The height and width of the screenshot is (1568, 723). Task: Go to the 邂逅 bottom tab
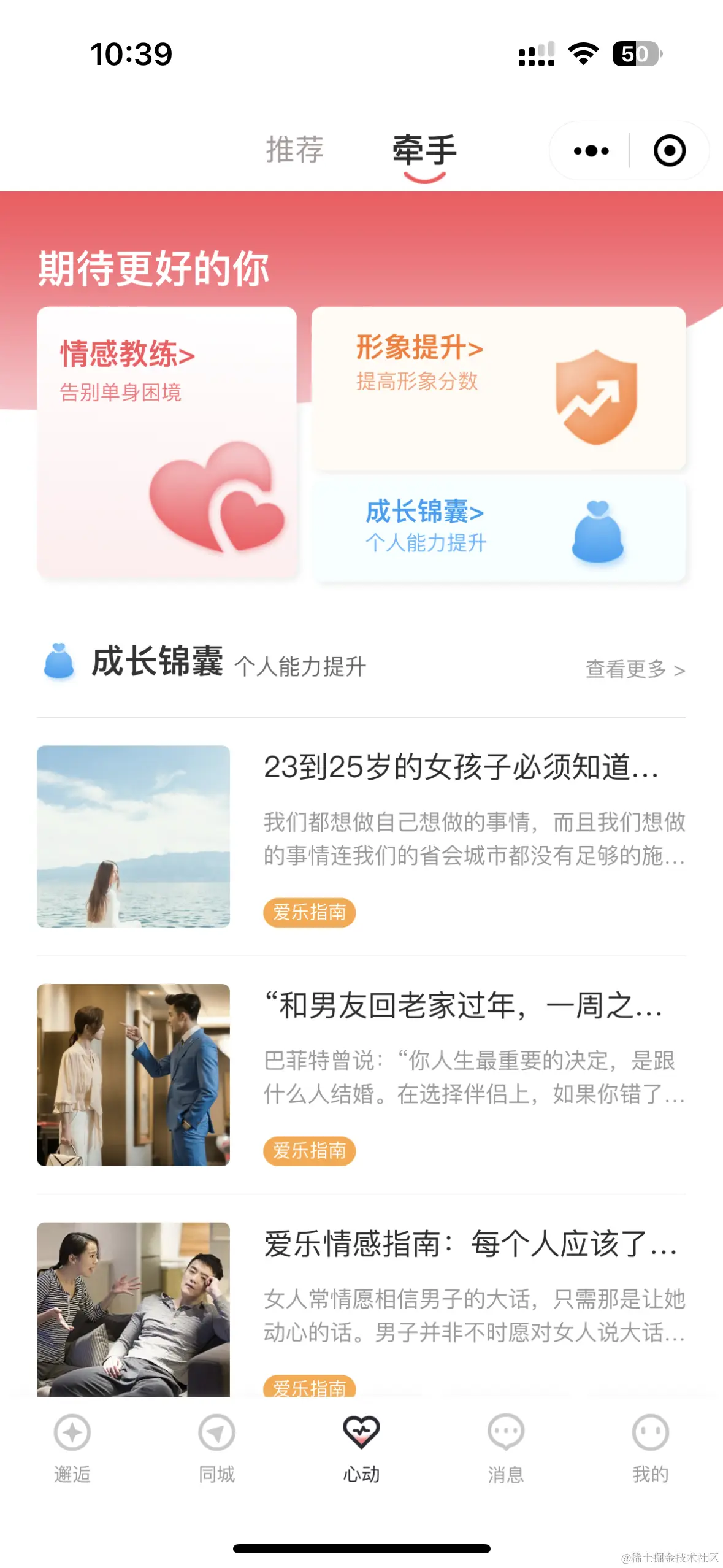pyautogui.click(x=72, y=1448)
